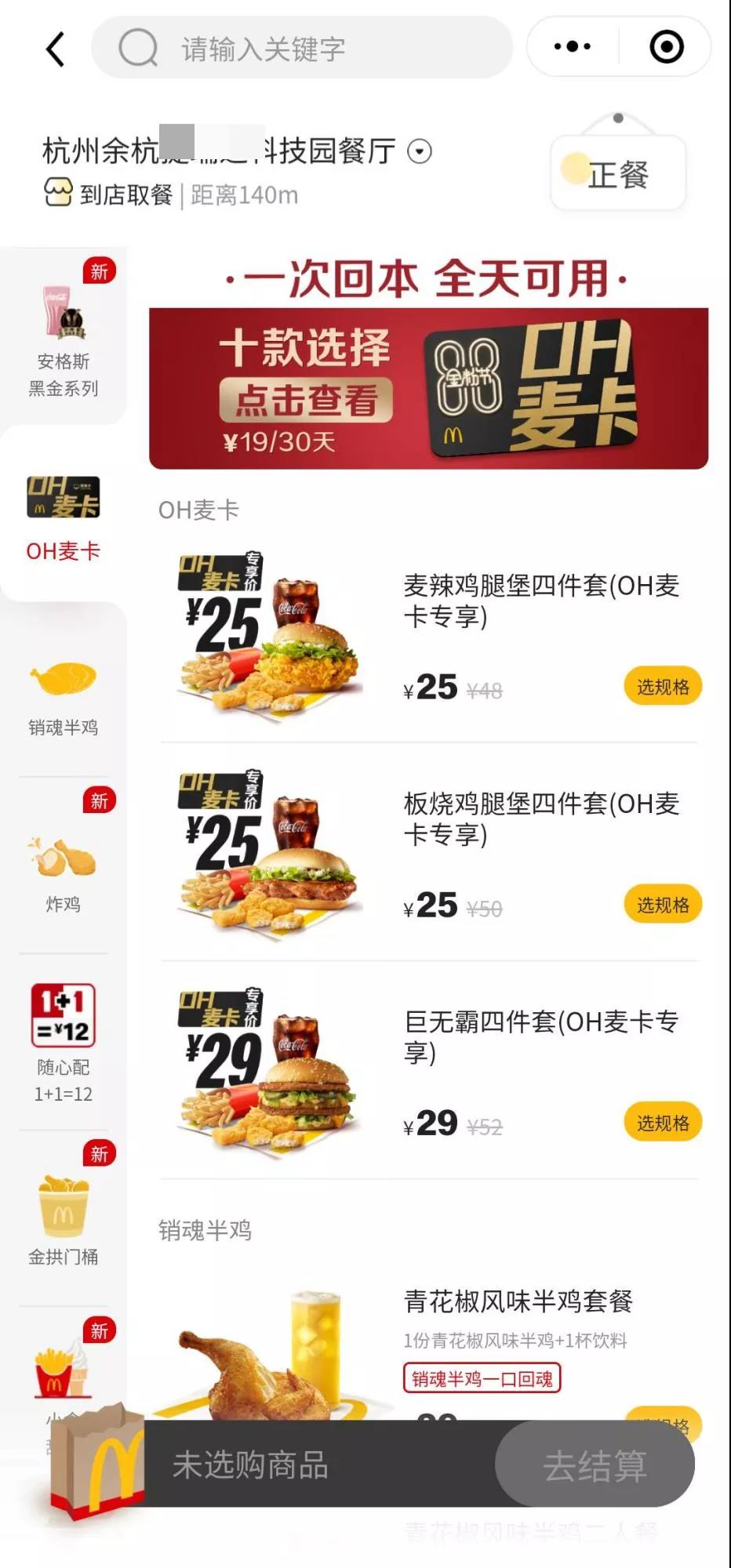731x1568 pixels.
Task: Choose options for 板烧鸡腿堡四件套
Action: coord(663,905)
